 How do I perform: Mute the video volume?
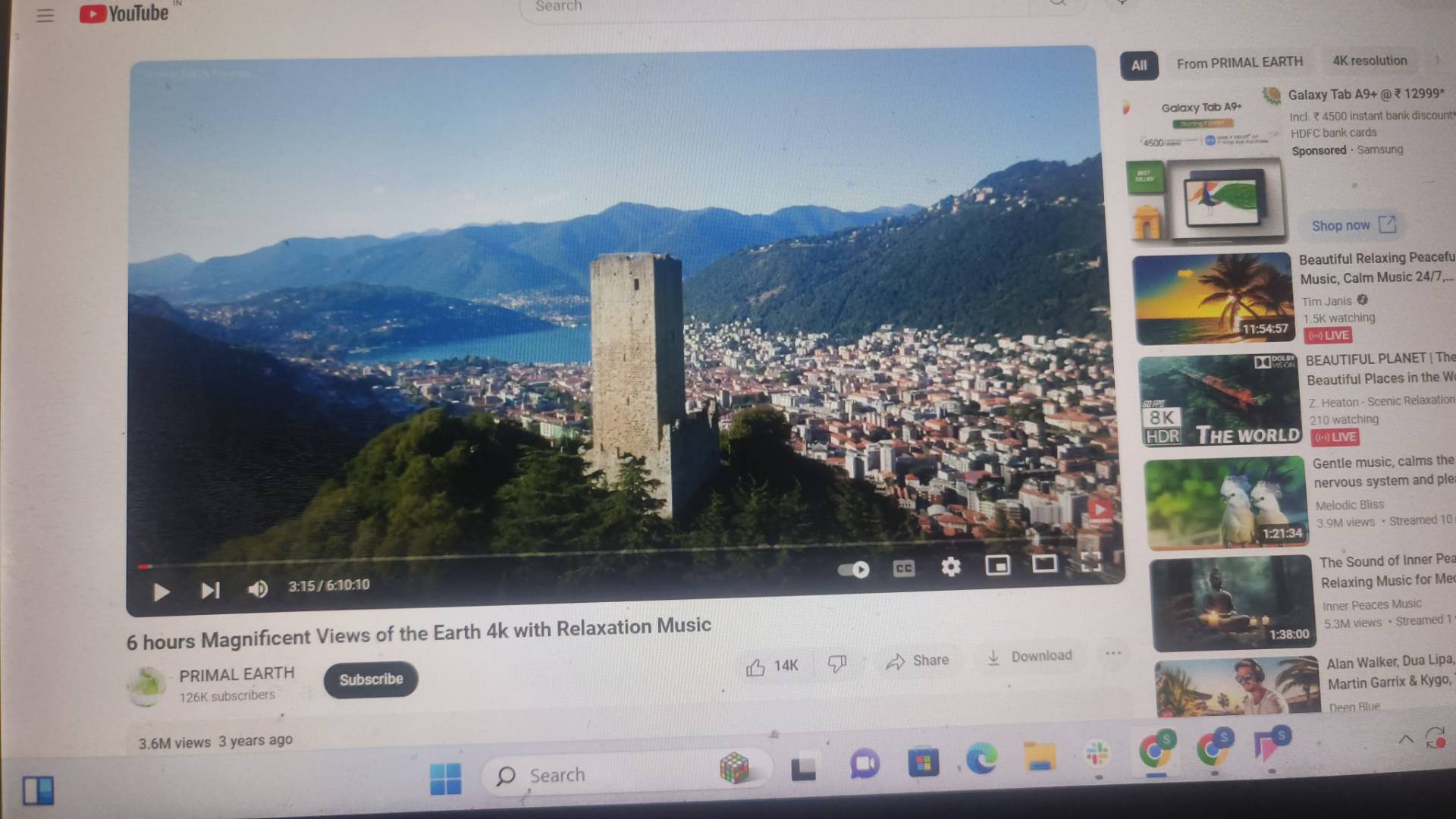click(x=258, y=588)
